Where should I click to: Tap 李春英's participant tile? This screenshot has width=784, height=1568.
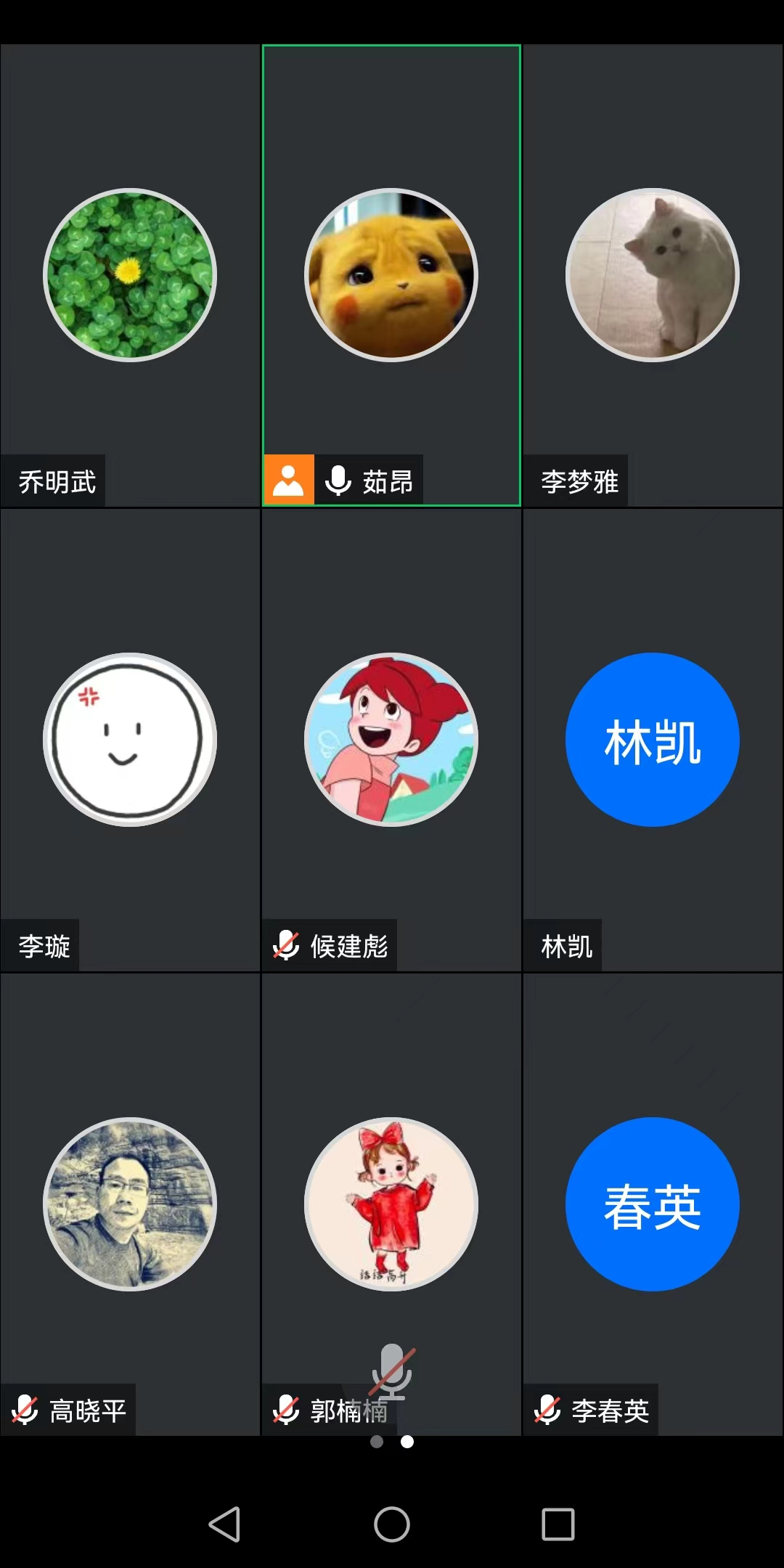pos(653,1204)
